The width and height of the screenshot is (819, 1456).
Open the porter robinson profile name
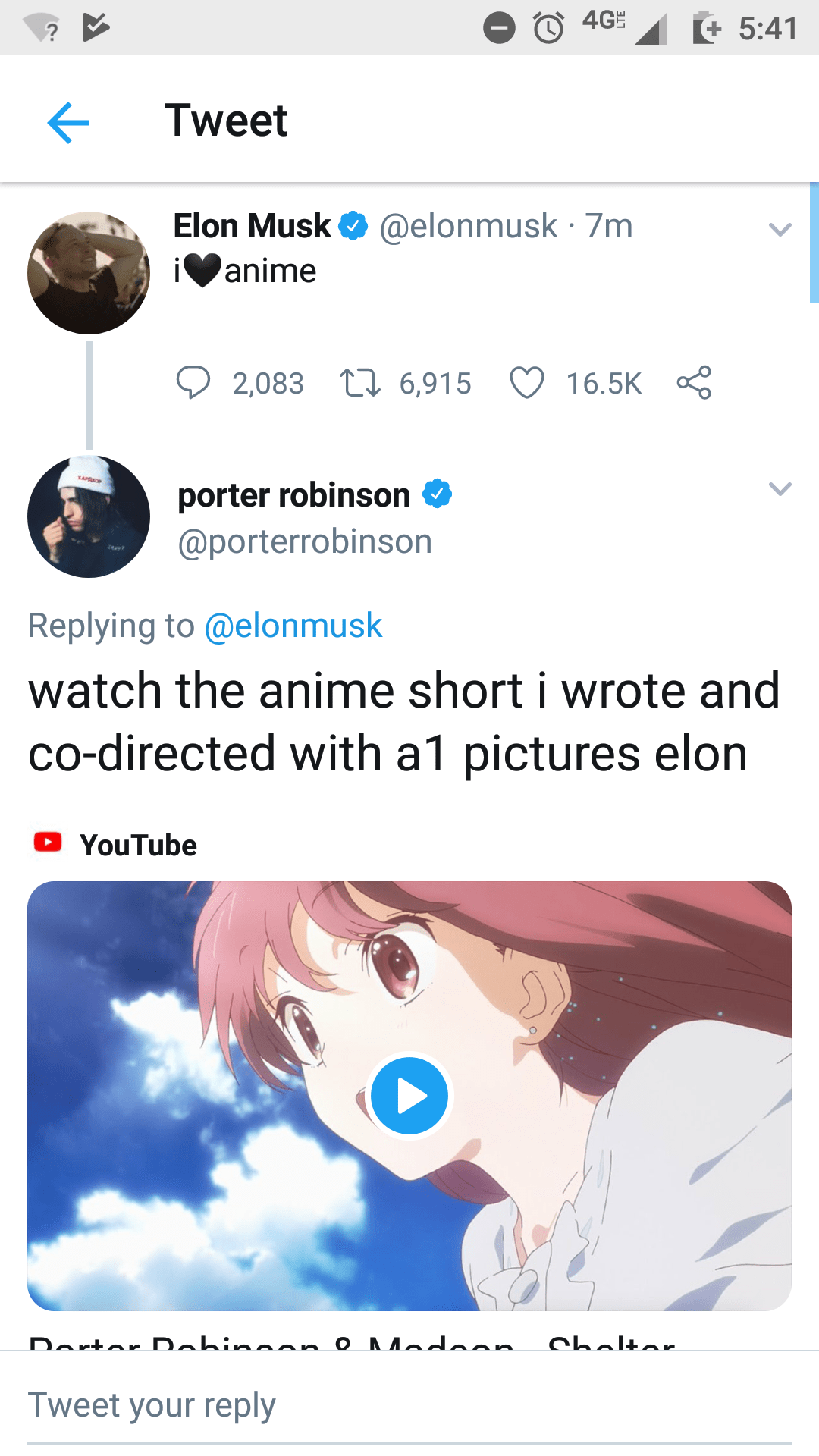point(294,495)
